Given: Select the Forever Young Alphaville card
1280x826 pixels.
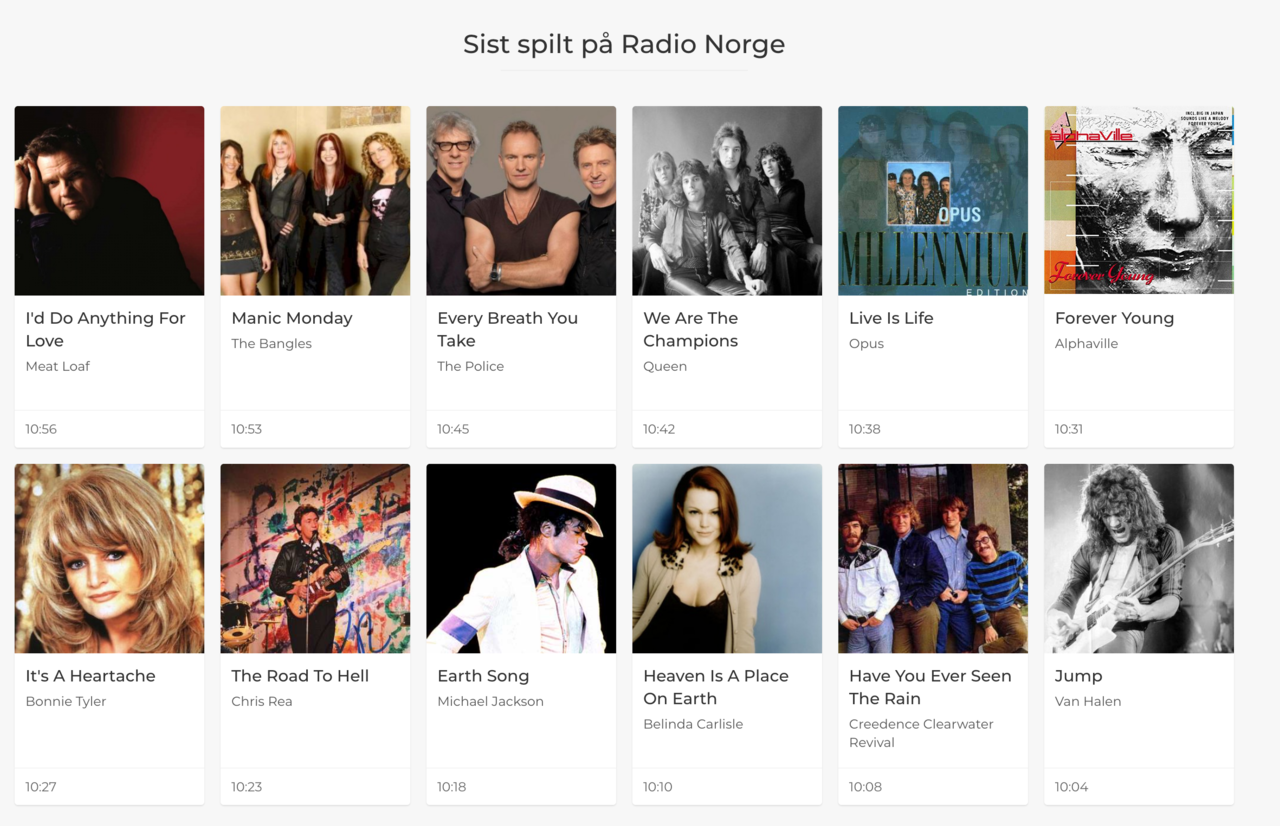Looking at the screenshot, I should click(x=1139, y=276).
